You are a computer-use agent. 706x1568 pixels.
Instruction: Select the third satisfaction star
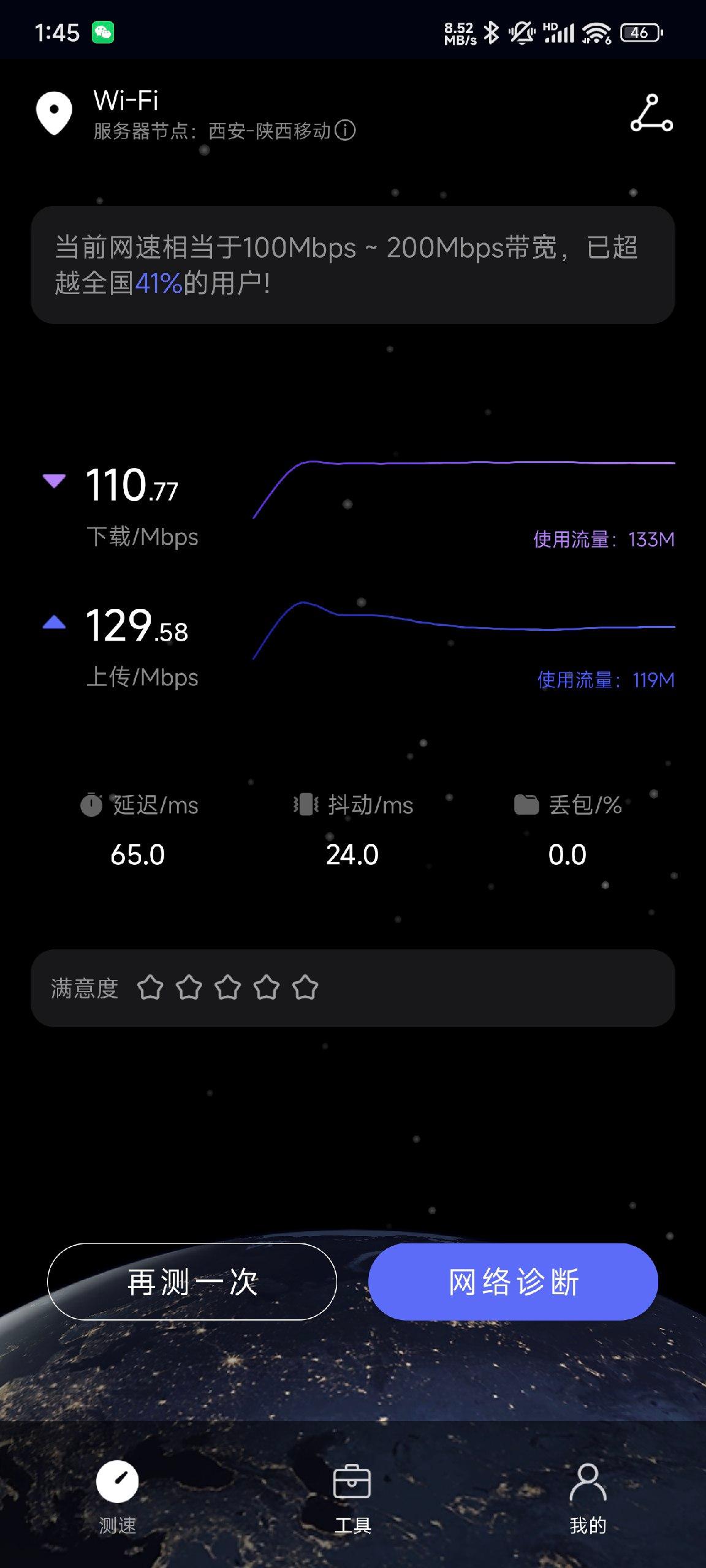pyautogui.click(x=228, y=988)
